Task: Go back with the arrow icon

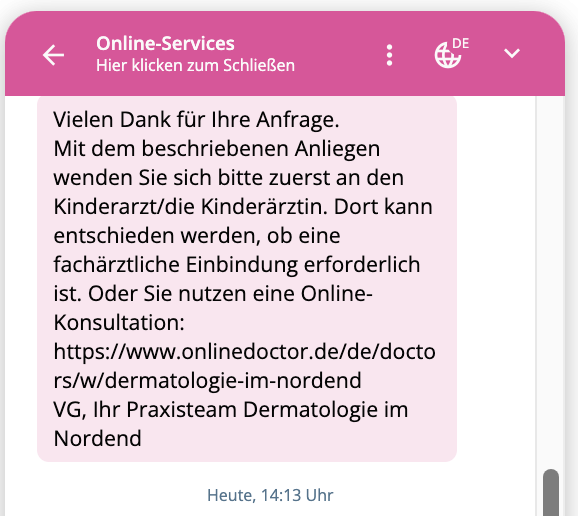Action: [53, 55]
